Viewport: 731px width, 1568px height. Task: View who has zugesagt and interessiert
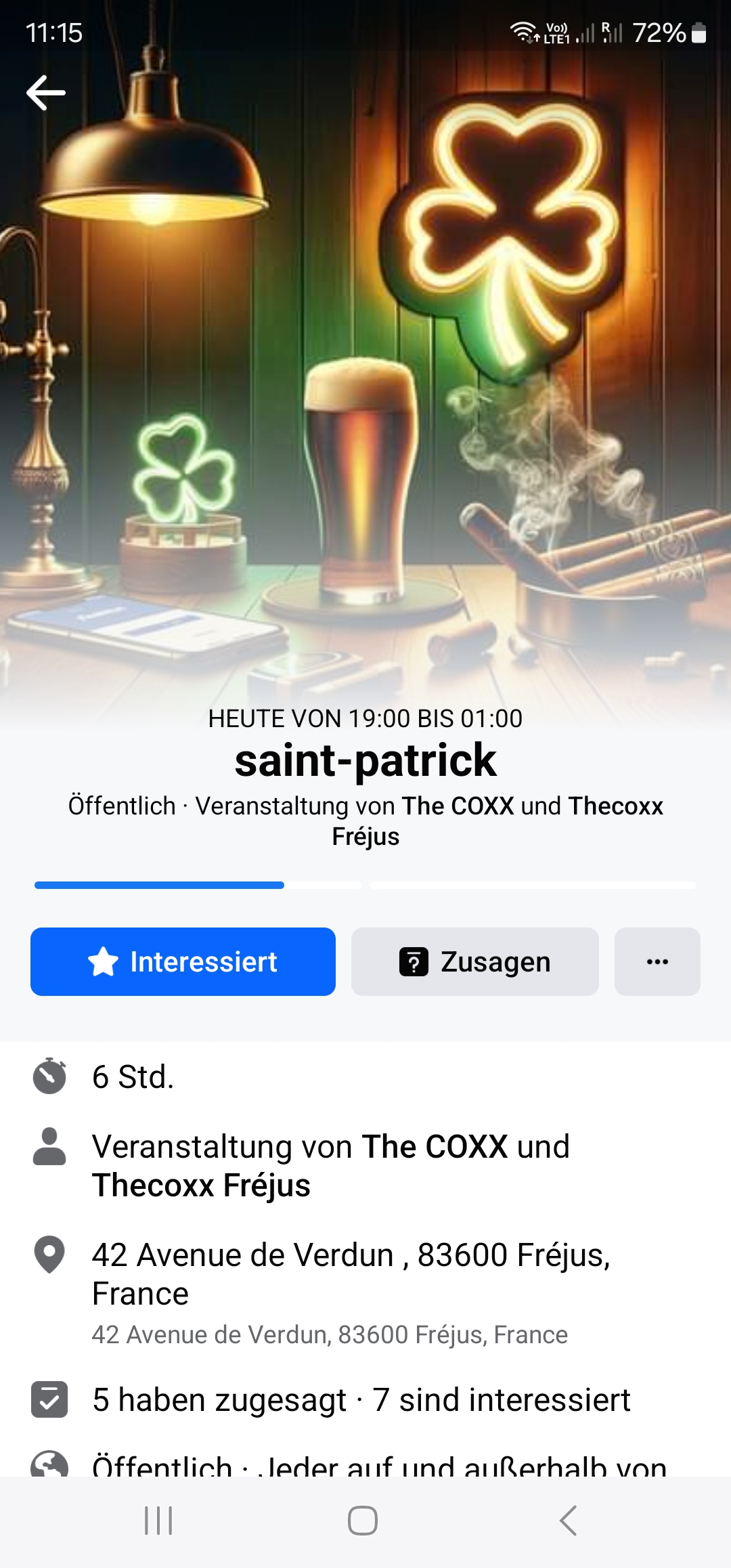point(361,1400)
